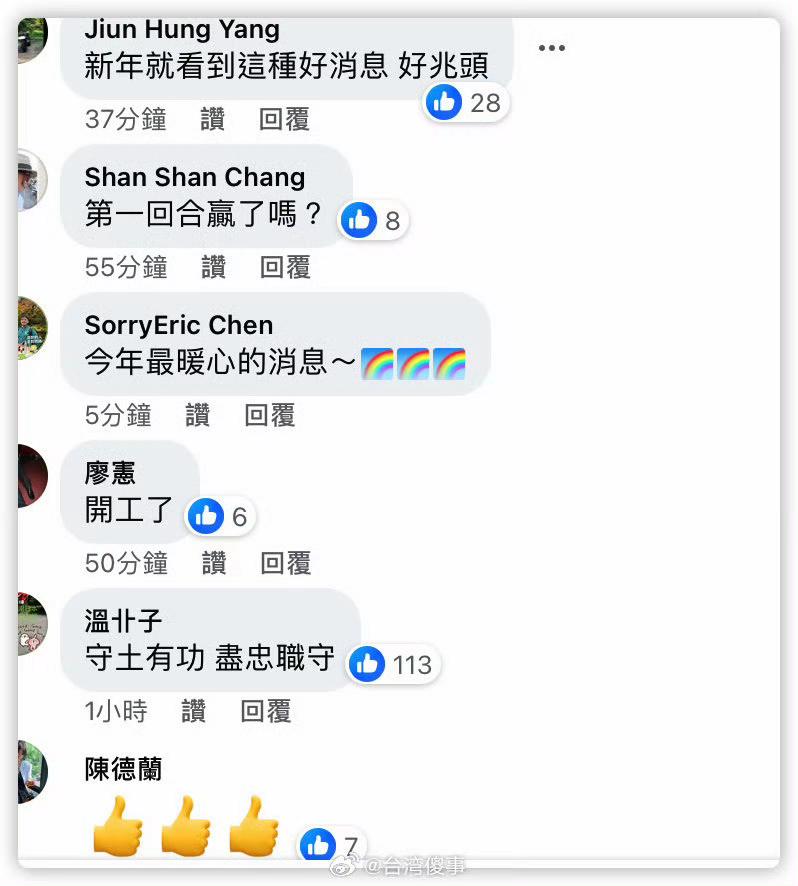This screenshot has height=886, width=798.
Task: See the 6 reactions on 廖憲's comment
Action: [221, 516]
